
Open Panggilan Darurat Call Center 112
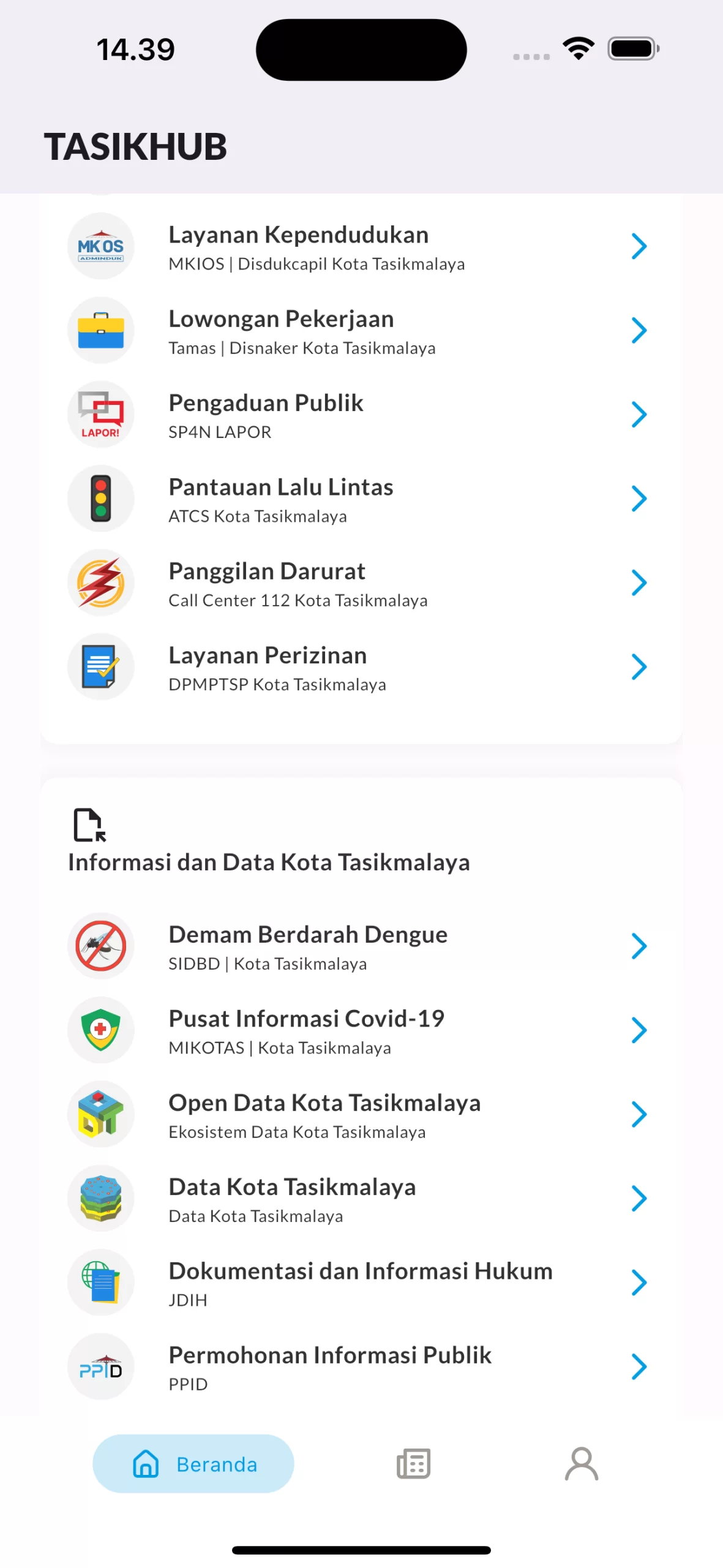click(x=360, y=583)
